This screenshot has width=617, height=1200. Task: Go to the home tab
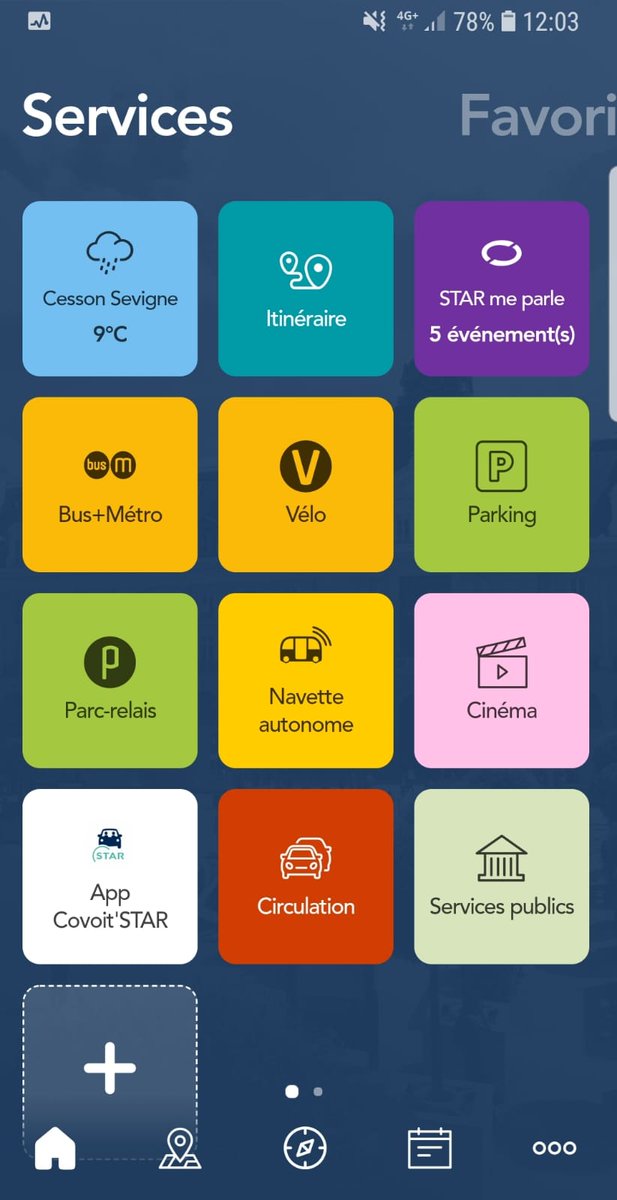(x=55, y=1148)
